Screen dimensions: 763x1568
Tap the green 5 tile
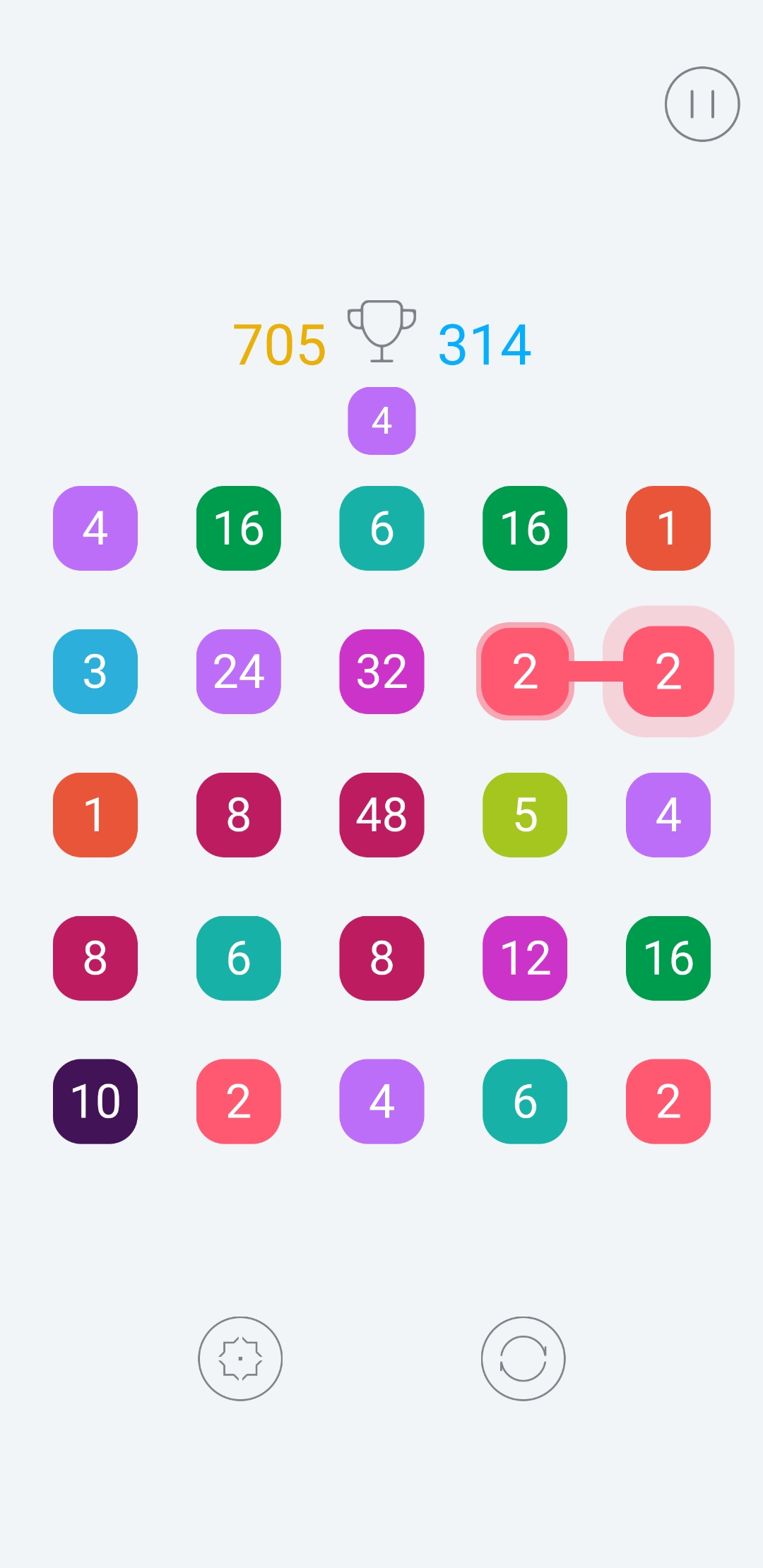[x=525, y=814]
